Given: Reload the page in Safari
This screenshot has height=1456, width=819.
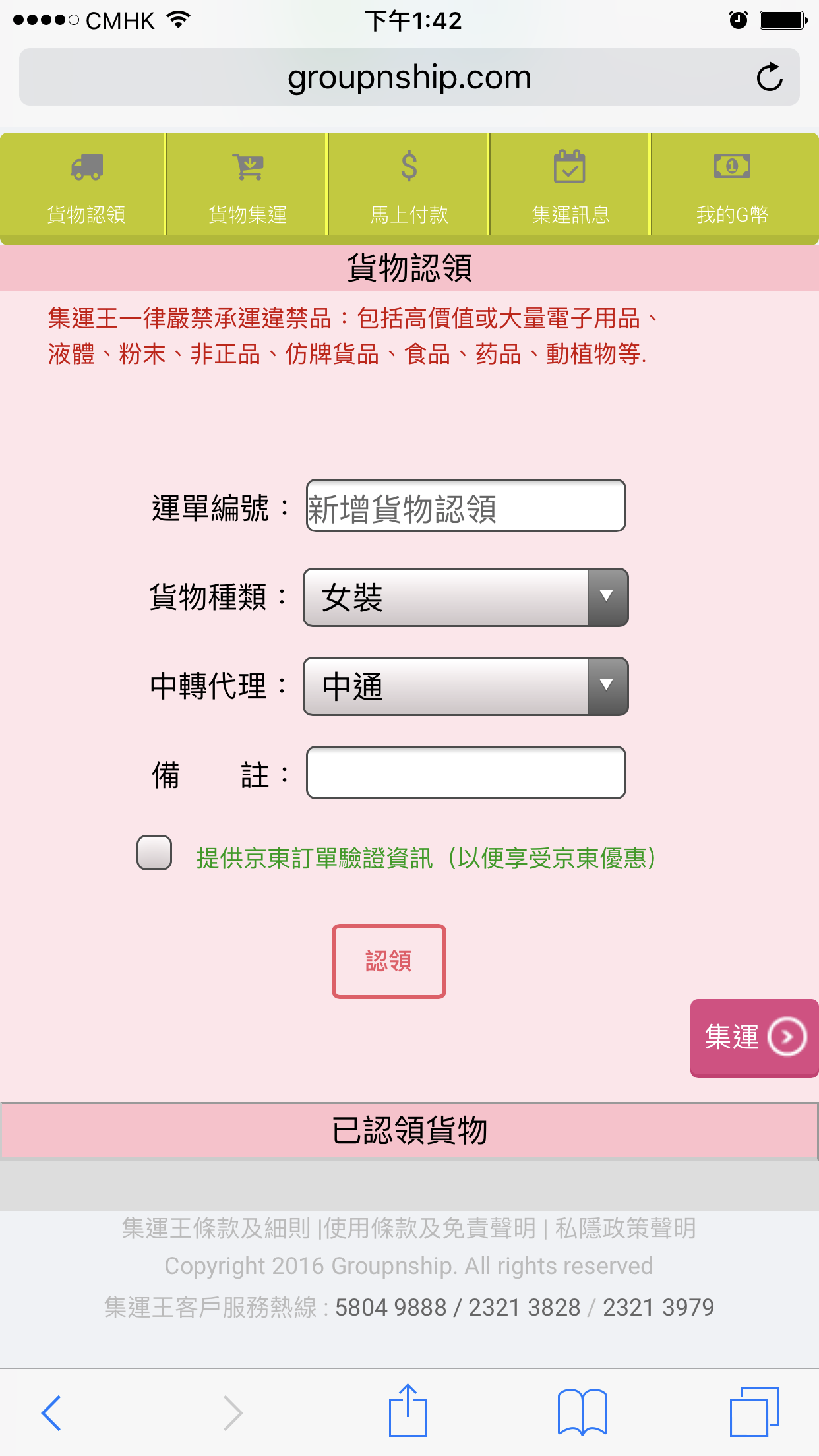Looking at the screenshot, I should [770, 76].
